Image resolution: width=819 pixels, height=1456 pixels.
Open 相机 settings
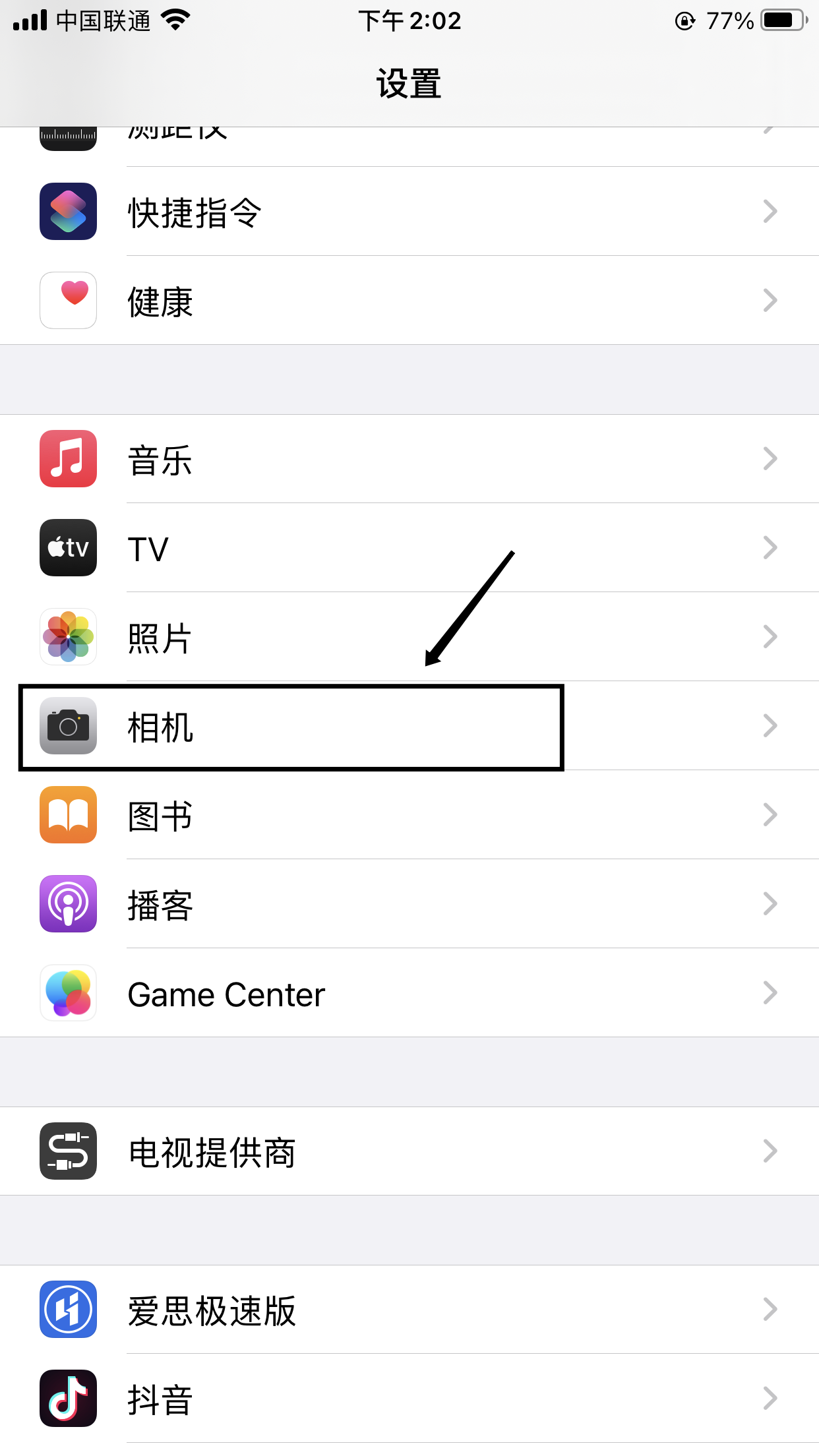click(409, 726)
